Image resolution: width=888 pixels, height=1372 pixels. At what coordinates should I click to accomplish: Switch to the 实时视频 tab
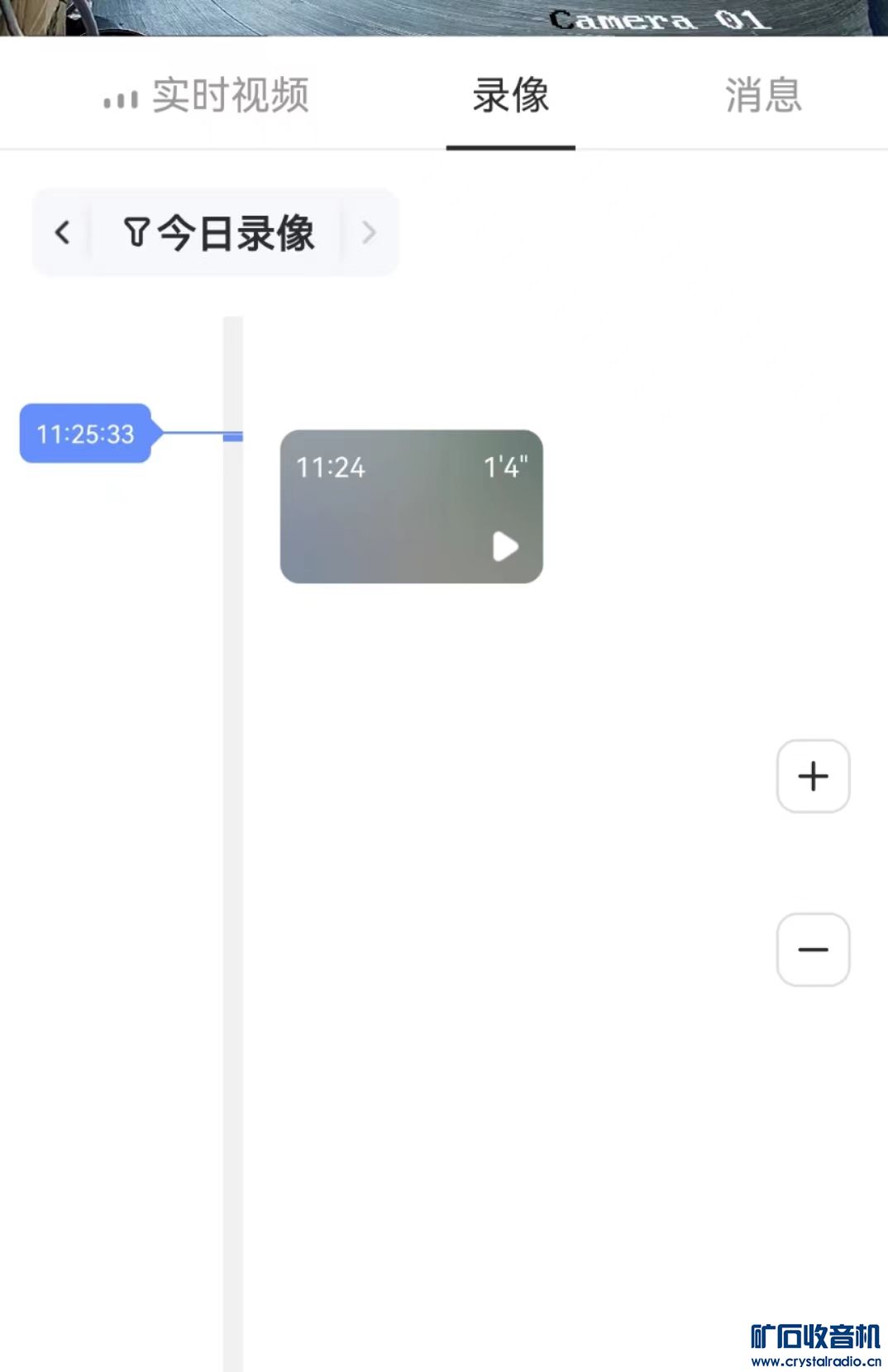pos(208,95)
